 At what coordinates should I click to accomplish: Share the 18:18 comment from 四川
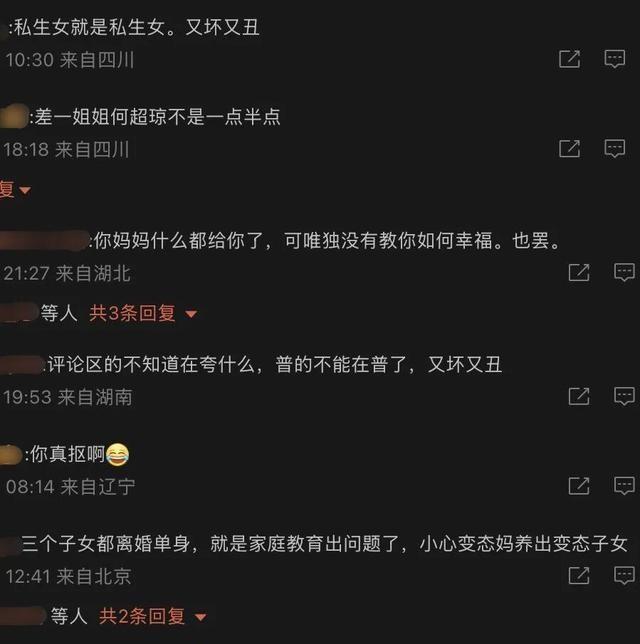click(x=569, y=149)
